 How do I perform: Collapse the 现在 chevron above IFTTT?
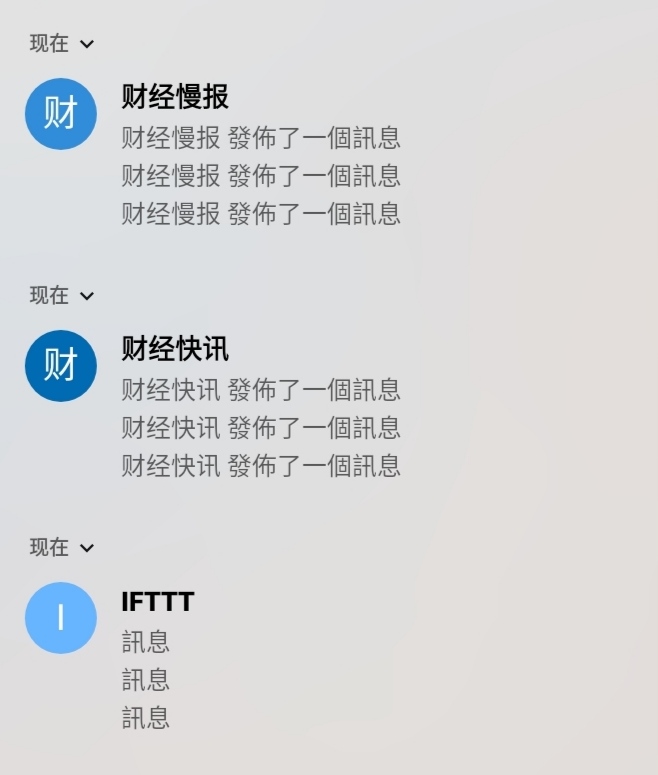[86, 548]
